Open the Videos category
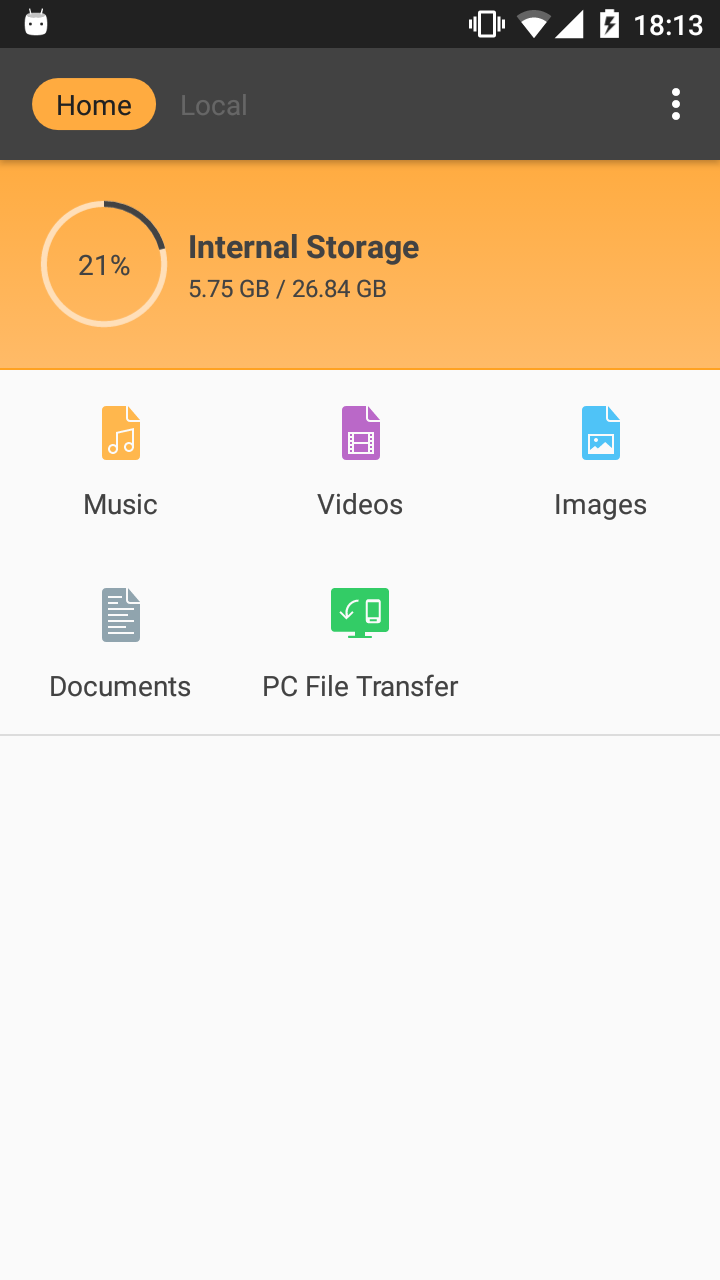The width and height of the screenshot is (720, 1280). pos(360,461)
